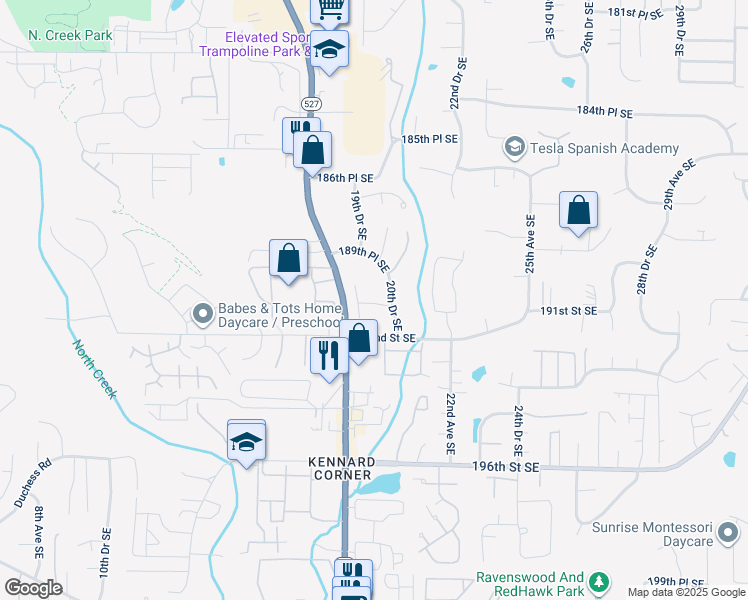Select shopping bag marker covering the 192nd St SE label
Image resolution: width=748 pixels, height=600 pixels.
[359, 341]
